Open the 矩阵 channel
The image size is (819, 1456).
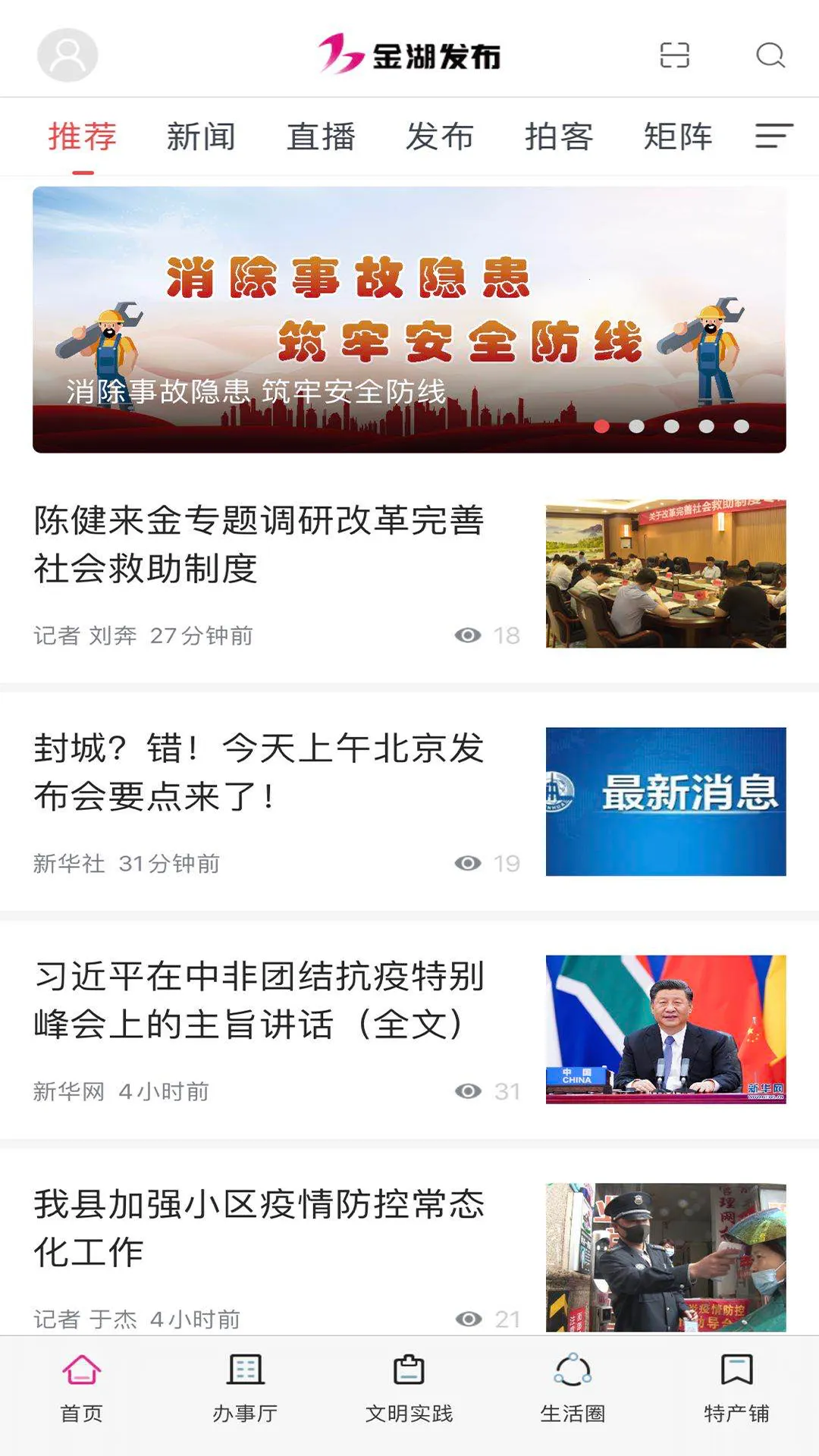[676, 137]
